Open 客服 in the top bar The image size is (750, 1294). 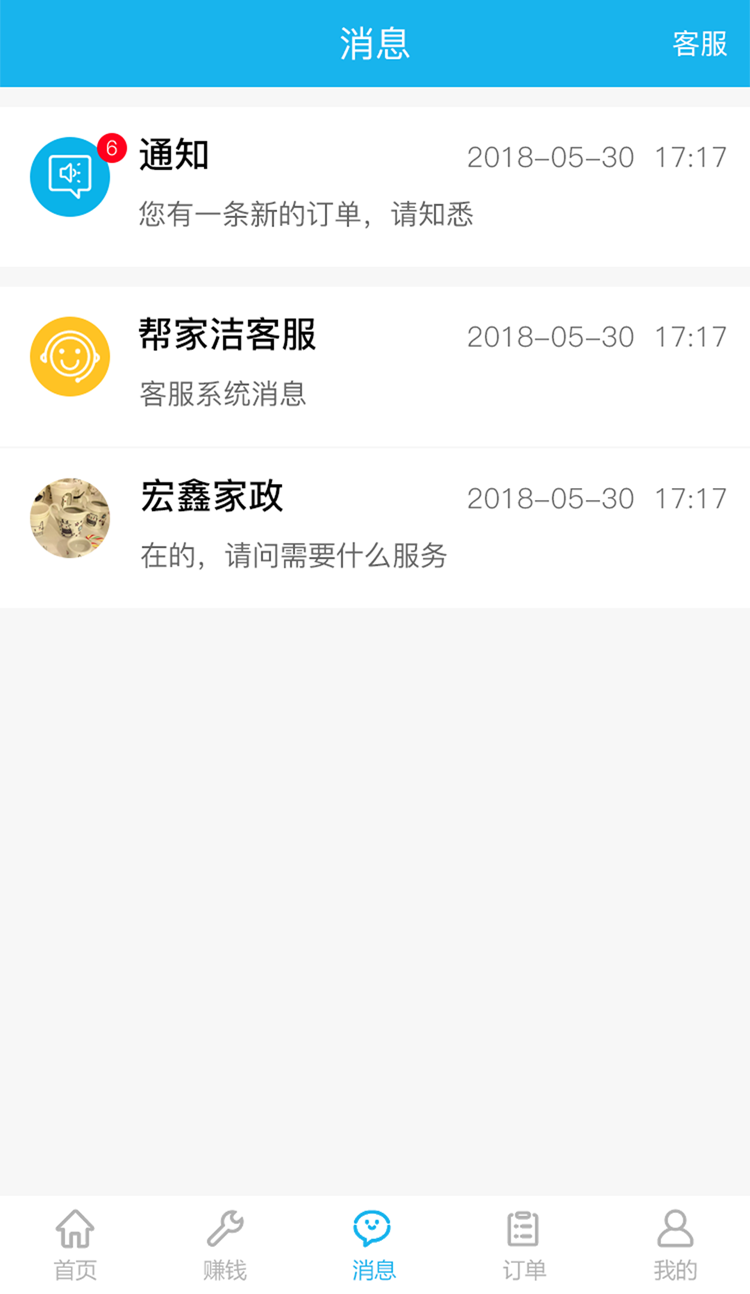(x=699, y=44)
